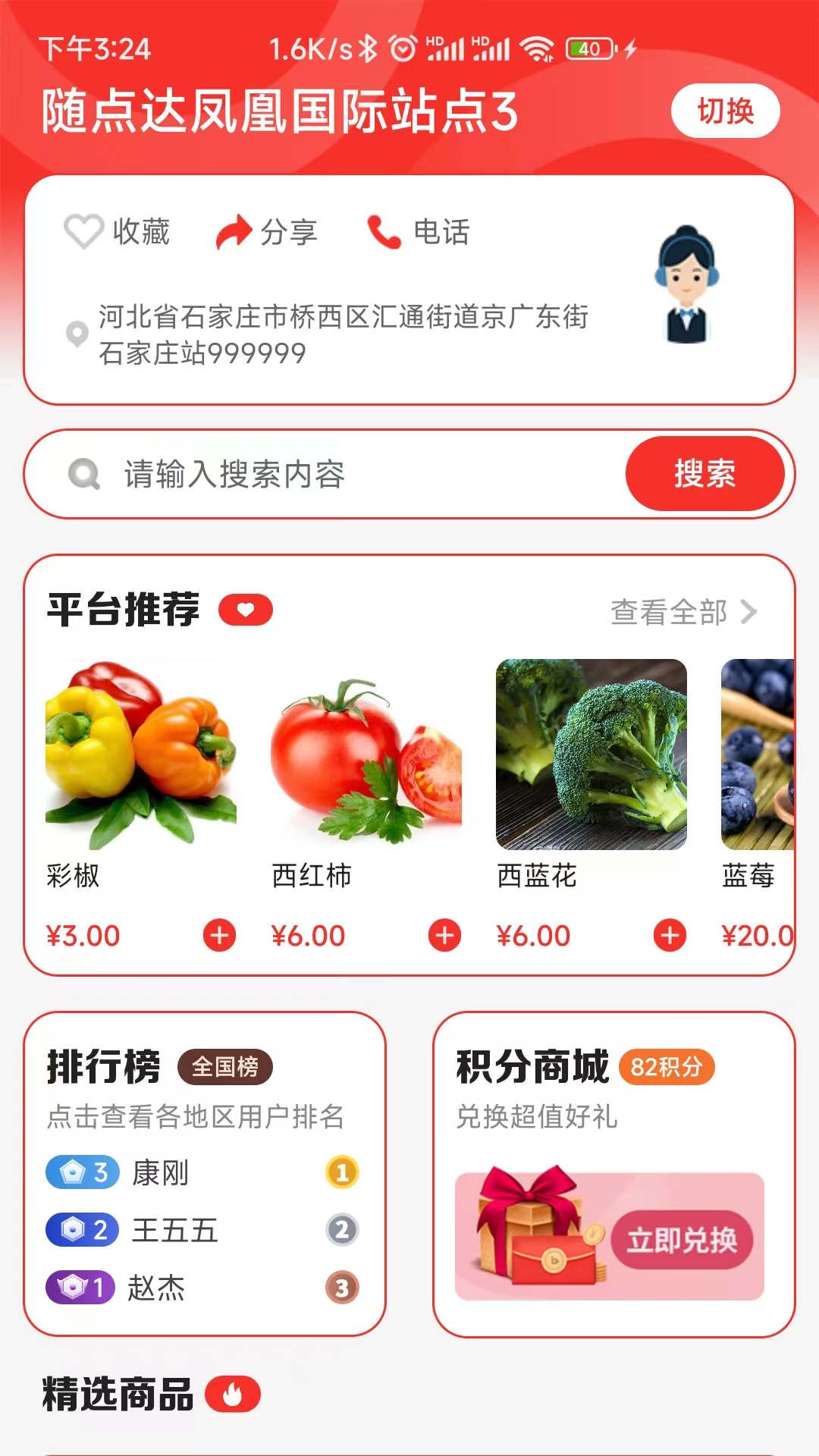Image resolution: width=819 pixels, height=1456 pixels.
Task: Open the 西蓝花 product
Action: pos(591,755)
